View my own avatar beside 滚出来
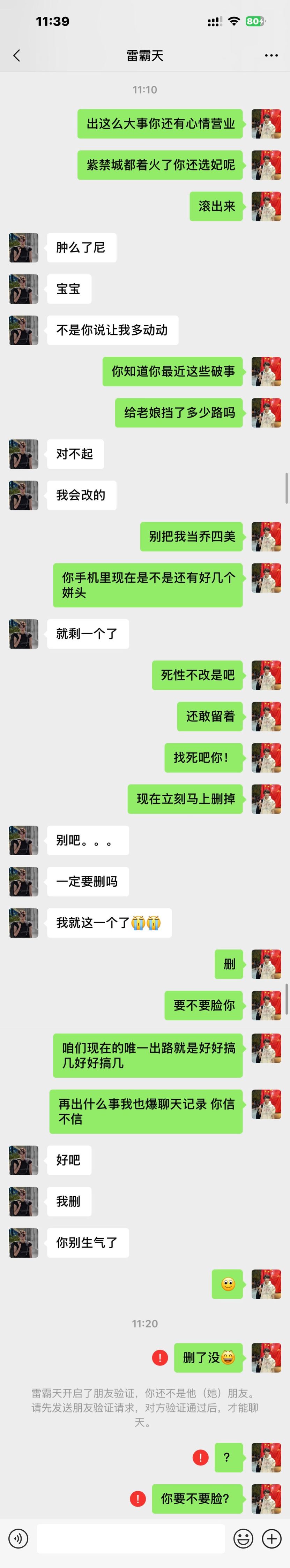This screenshot has height=1568, width=290. click(x=266, y=206)
